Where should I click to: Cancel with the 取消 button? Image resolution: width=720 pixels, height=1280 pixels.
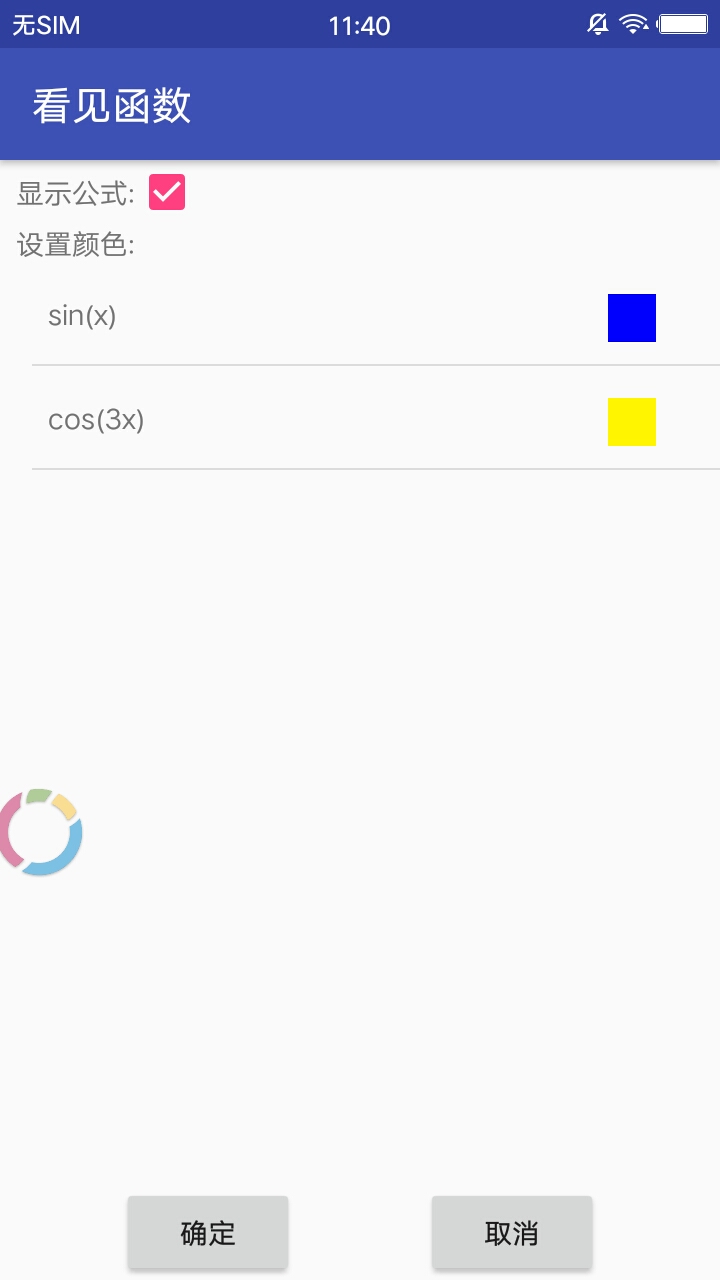[x=512, y=1233]
